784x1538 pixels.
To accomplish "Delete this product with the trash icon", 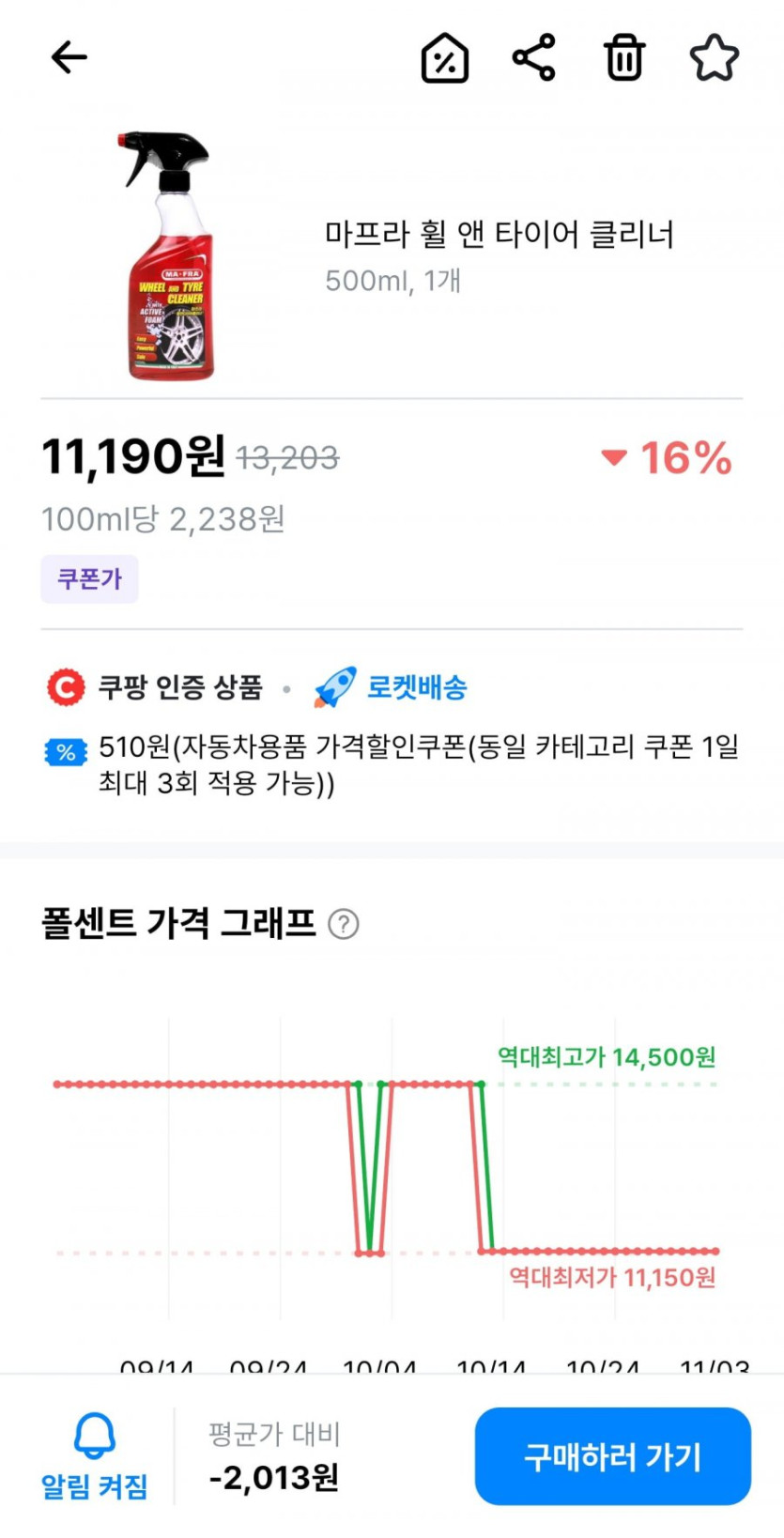I will (x=624, y=57).
